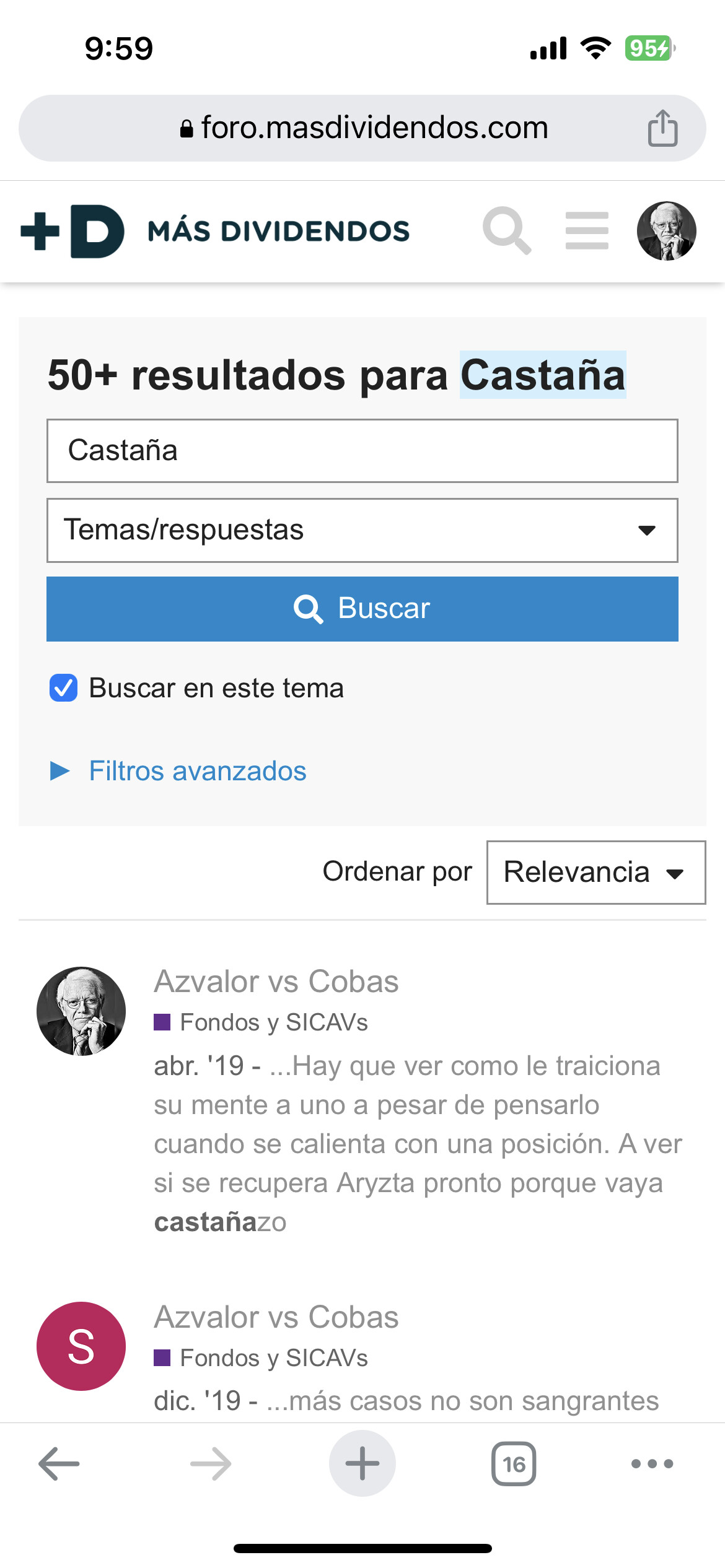The height and width of the screenshot is (1568, 725).
Task: Show the 16 open tabs
Action: coord(514,1464)
